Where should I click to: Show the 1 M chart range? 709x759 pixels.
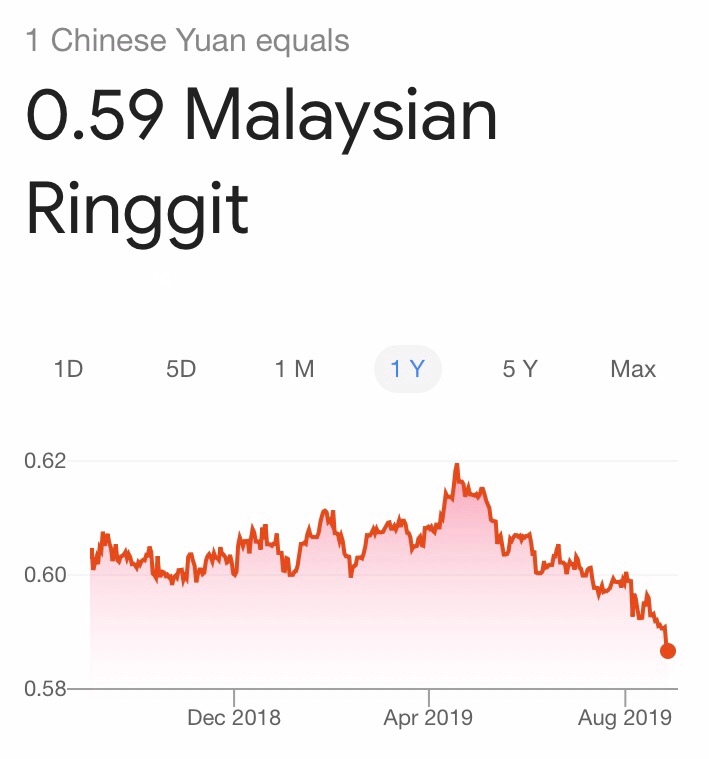coord(294,369)
